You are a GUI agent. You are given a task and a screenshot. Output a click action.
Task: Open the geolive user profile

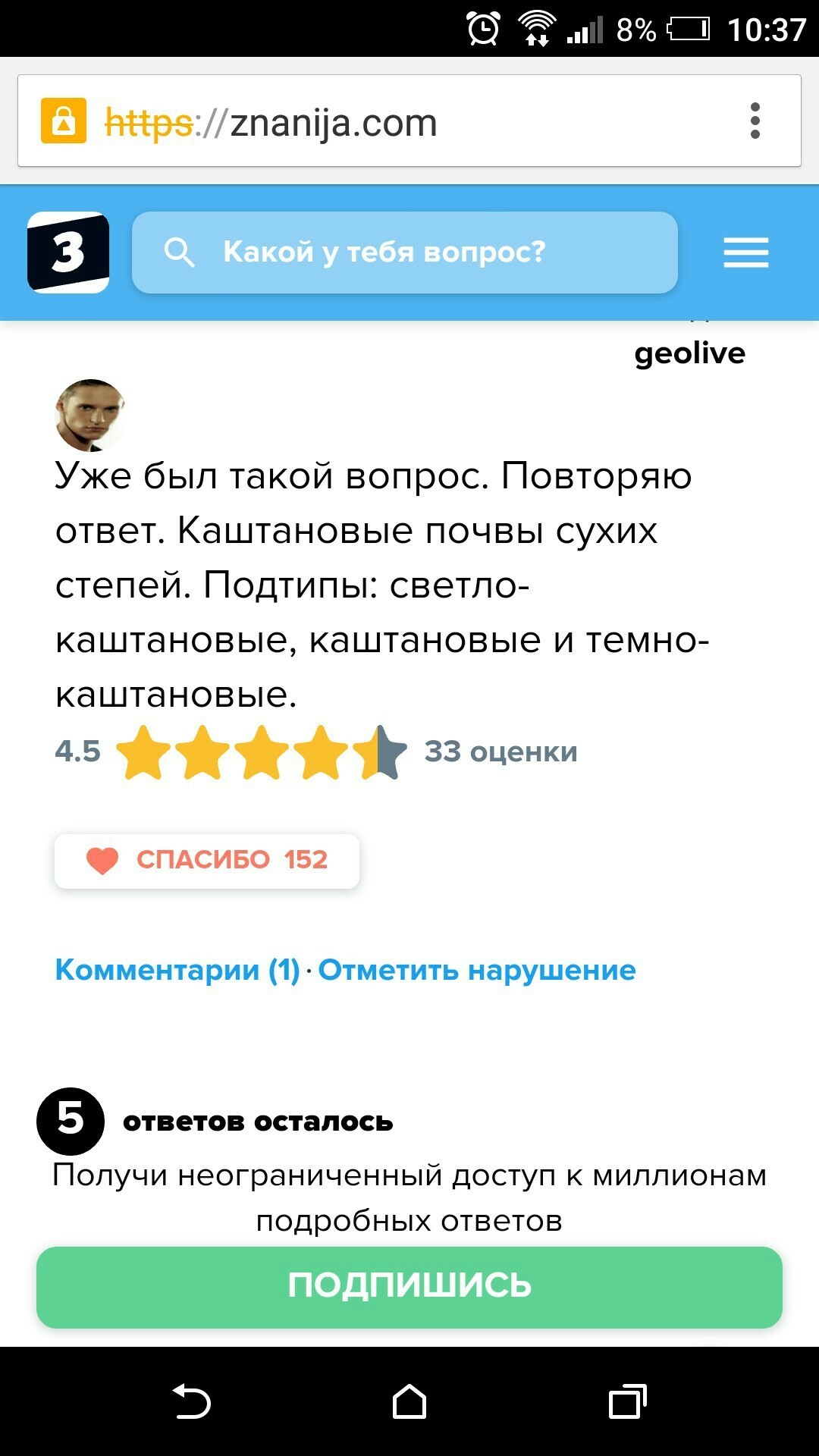[689, 353]
